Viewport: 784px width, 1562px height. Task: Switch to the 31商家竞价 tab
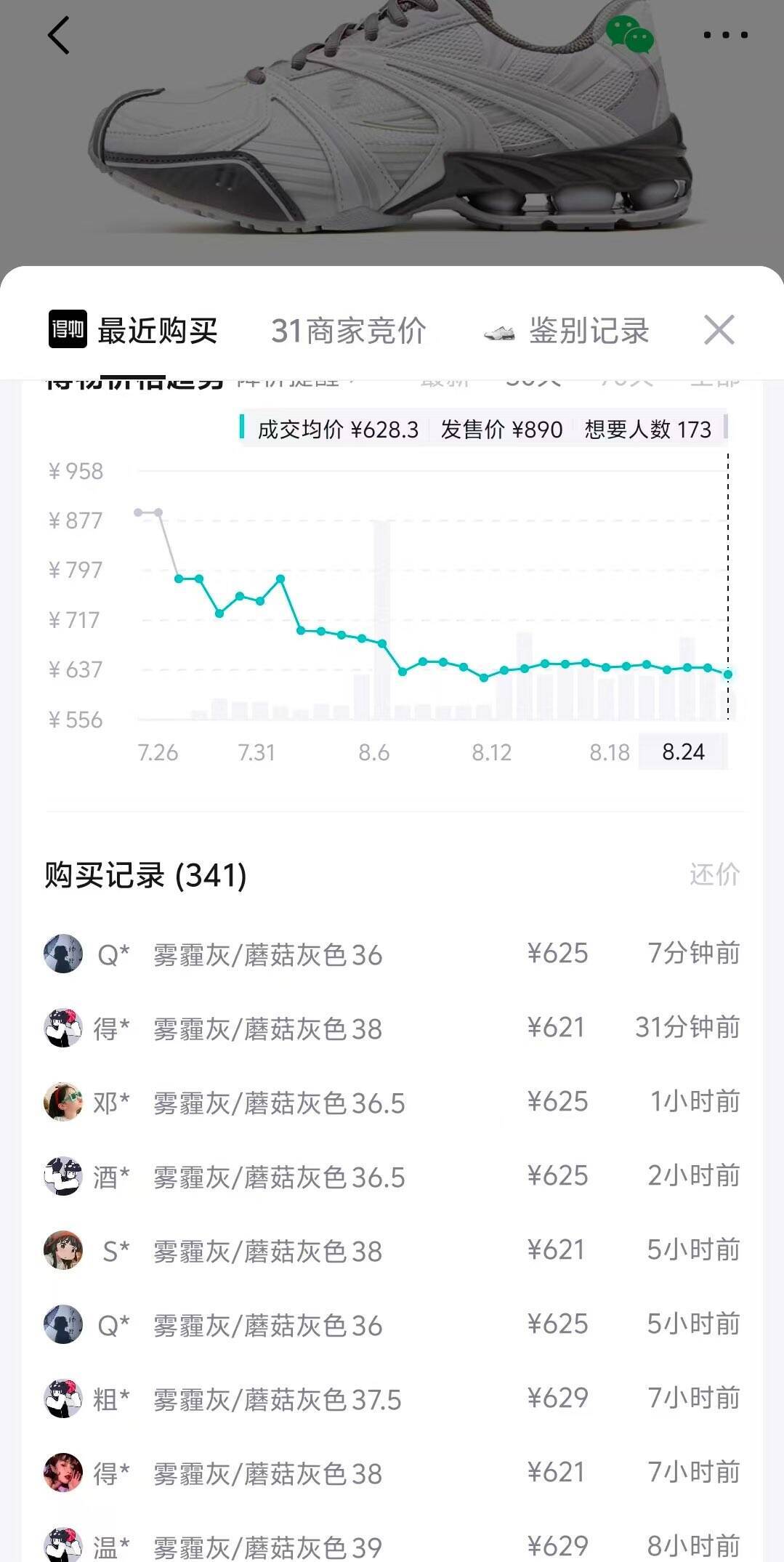tap(349, 331)
